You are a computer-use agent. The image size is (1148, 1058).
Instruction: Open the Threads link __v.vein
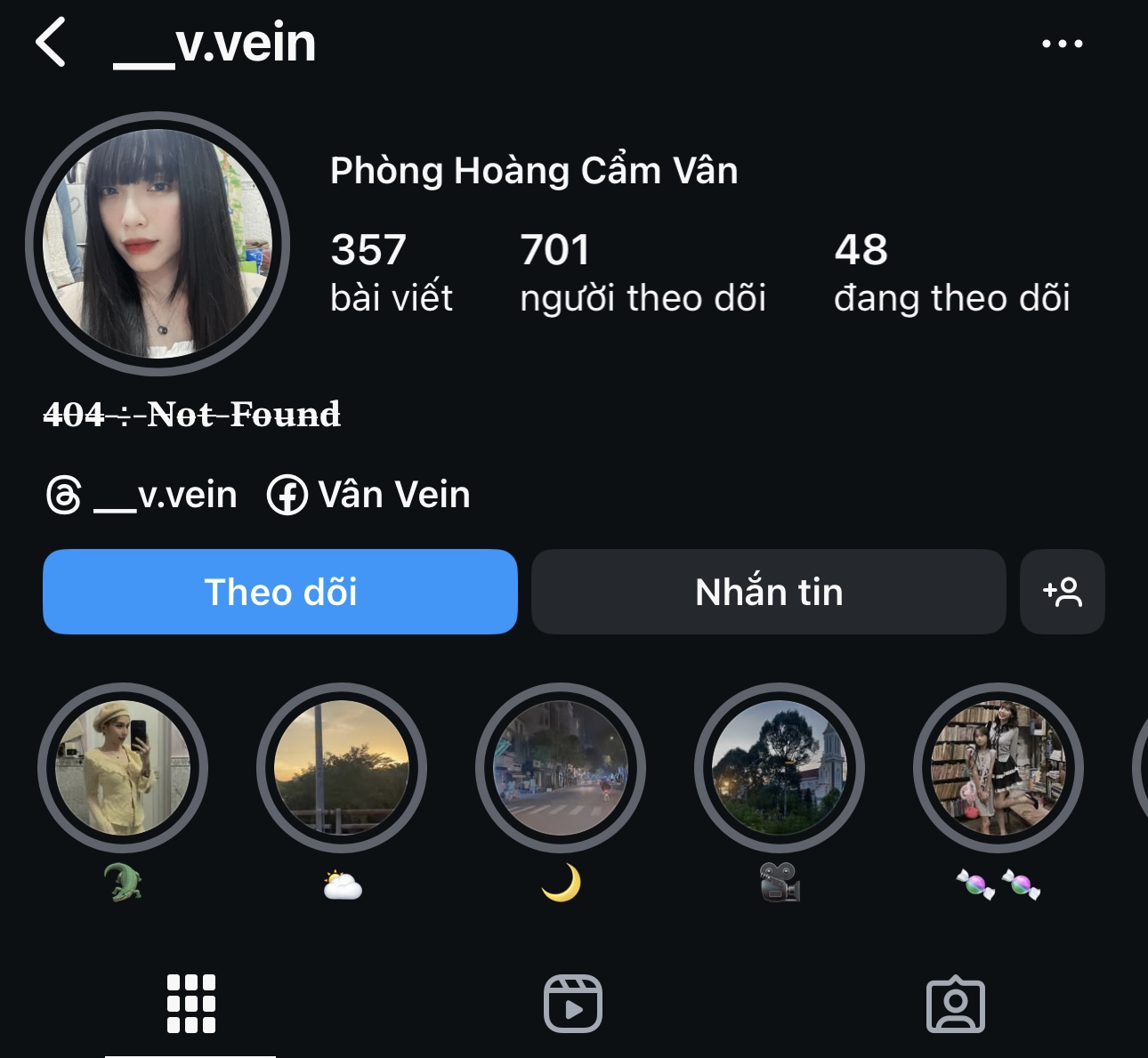click(x=142, y=495)
